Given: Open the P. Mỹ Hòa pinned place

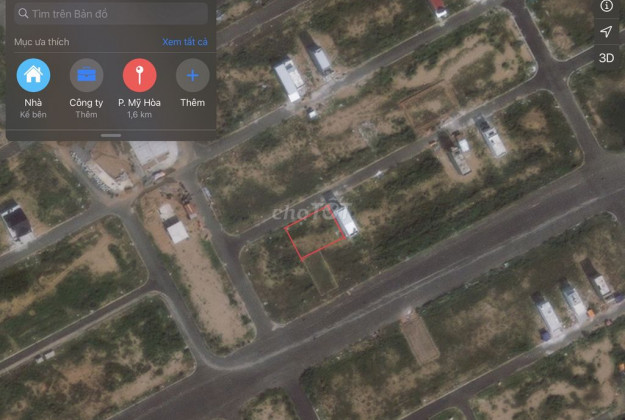Looking at the screenshot, I should click(139, 75).
